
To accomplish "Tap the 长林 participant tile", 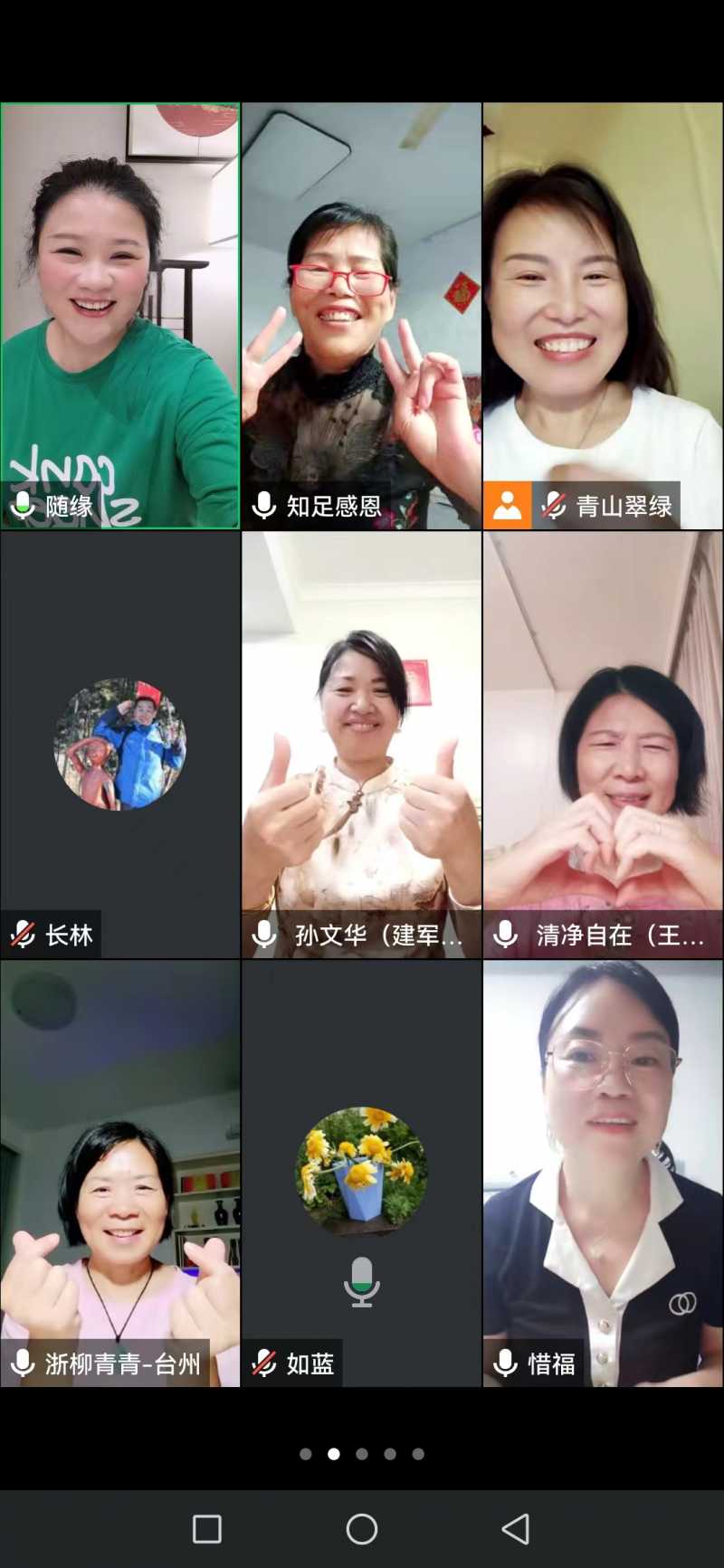I will [120, 744].
